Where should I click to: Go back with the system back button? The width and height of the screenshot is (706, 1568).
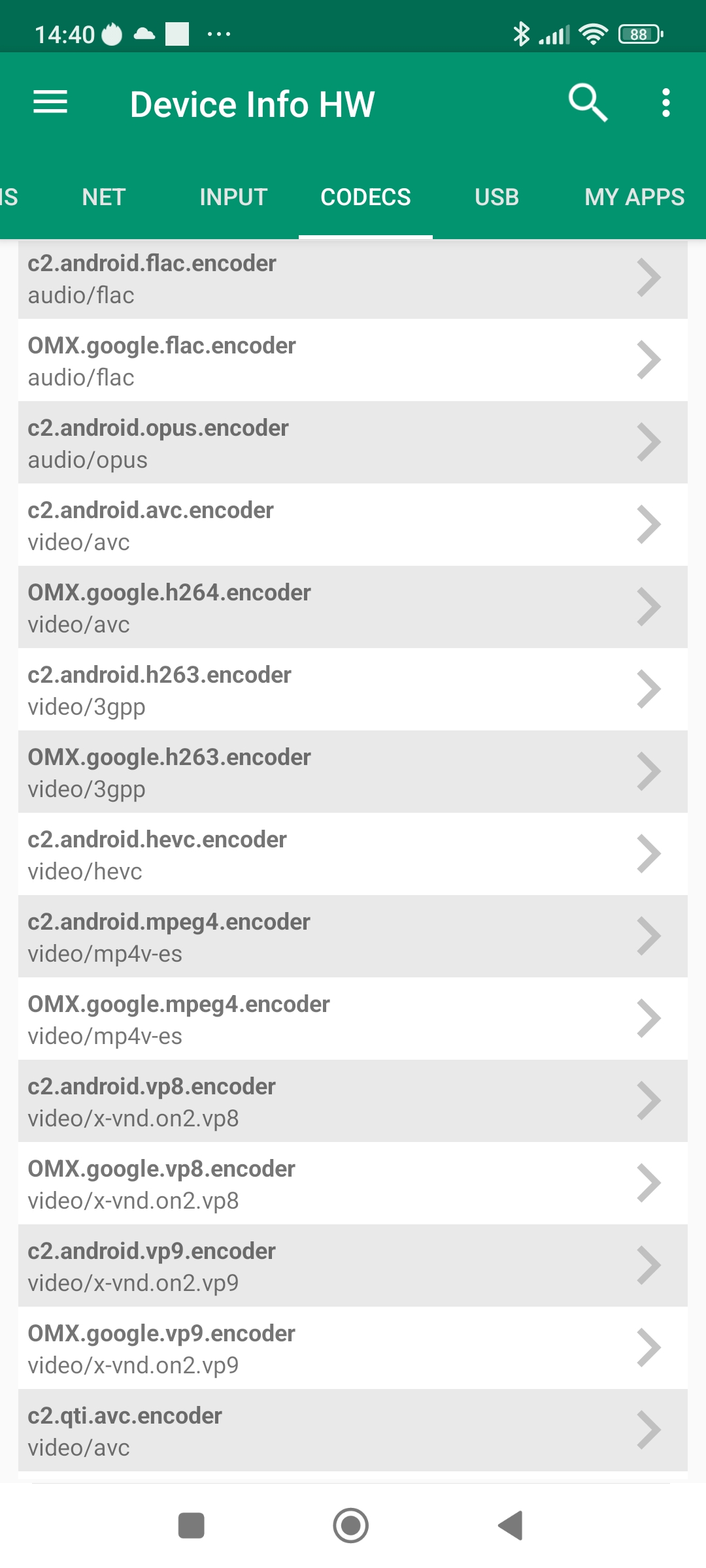click(511, 1526)
